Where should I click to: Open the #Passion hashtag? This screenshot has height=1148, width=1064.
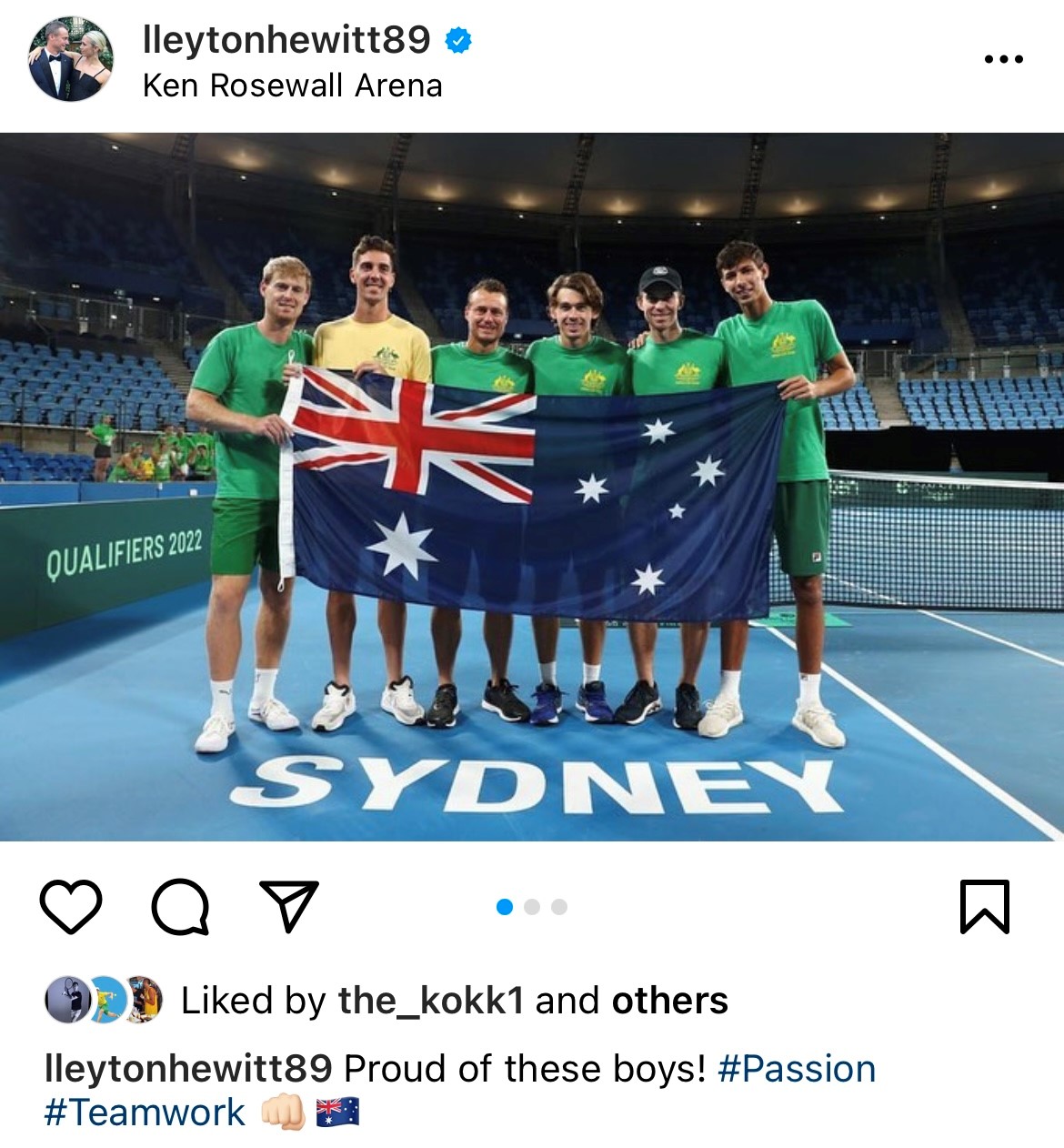(797, 1069)
